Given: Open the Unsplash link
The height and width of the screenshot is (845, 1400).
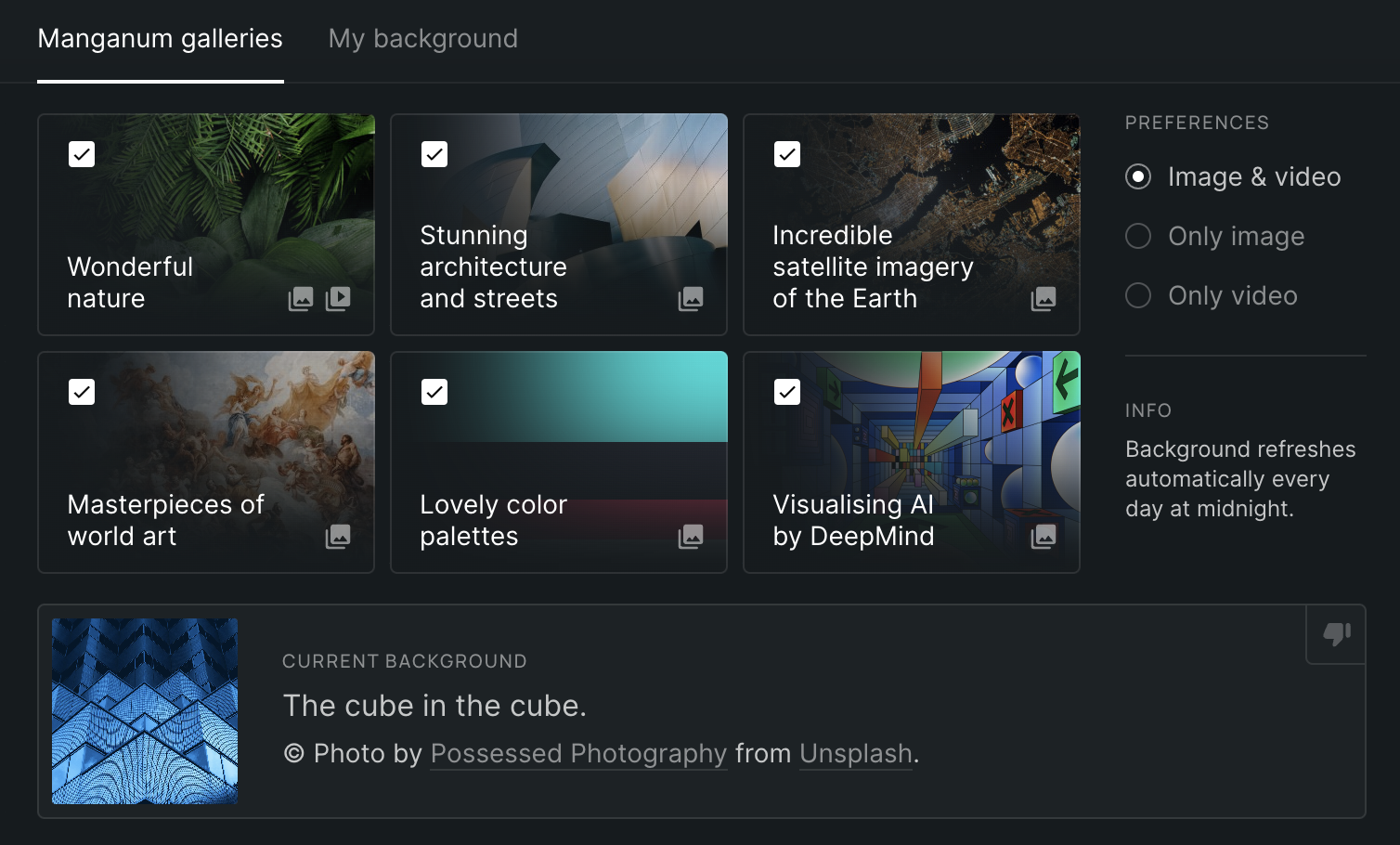Looking at the screenshot, I should coord(855,753).
